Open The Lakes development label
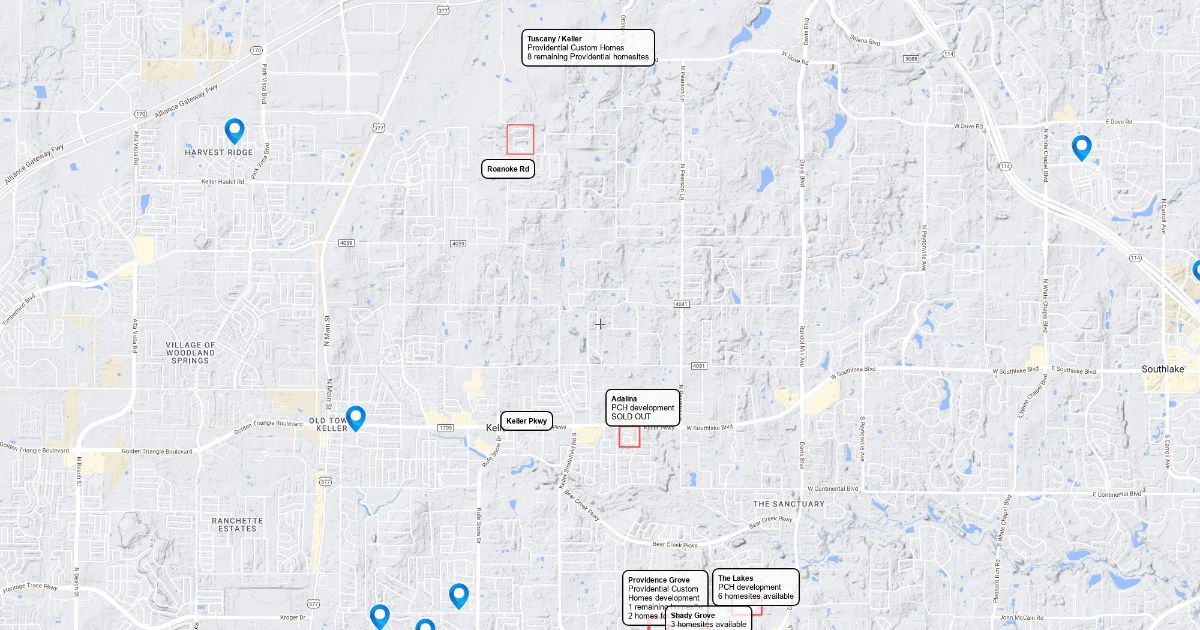1200x630 pixels. click(756, 587)
